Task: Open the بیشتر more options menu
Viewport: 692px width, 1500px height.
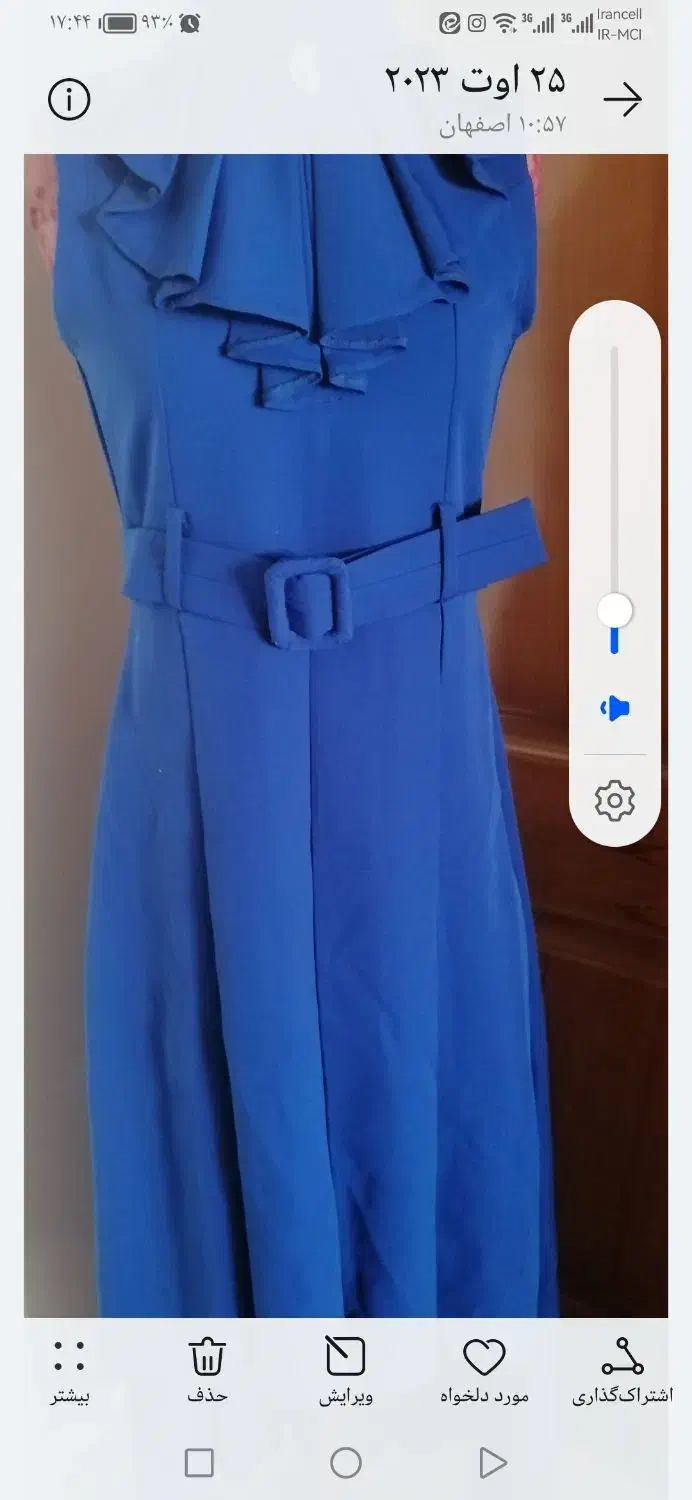Action: (x=69, y=1372)
